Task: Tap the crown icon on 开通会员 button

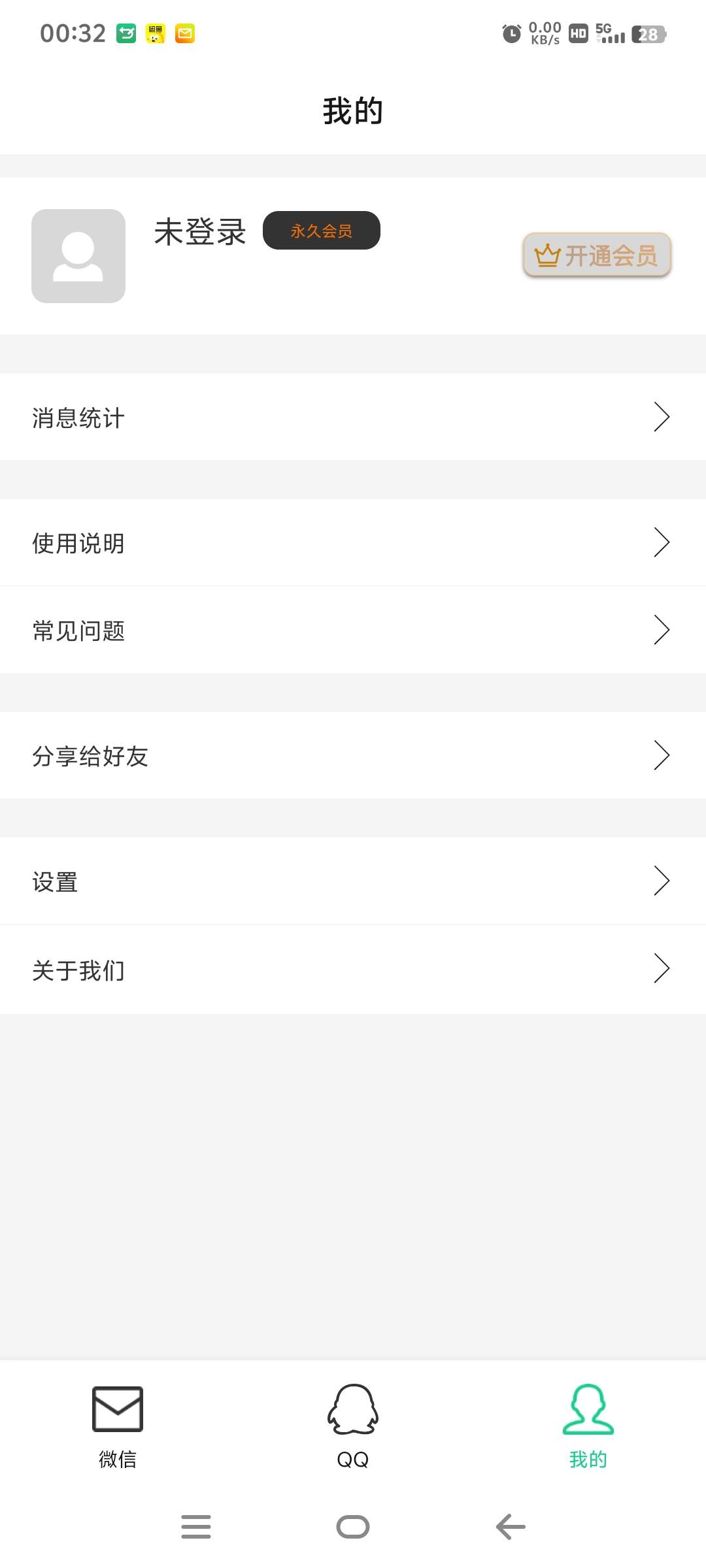Action: 546,255
